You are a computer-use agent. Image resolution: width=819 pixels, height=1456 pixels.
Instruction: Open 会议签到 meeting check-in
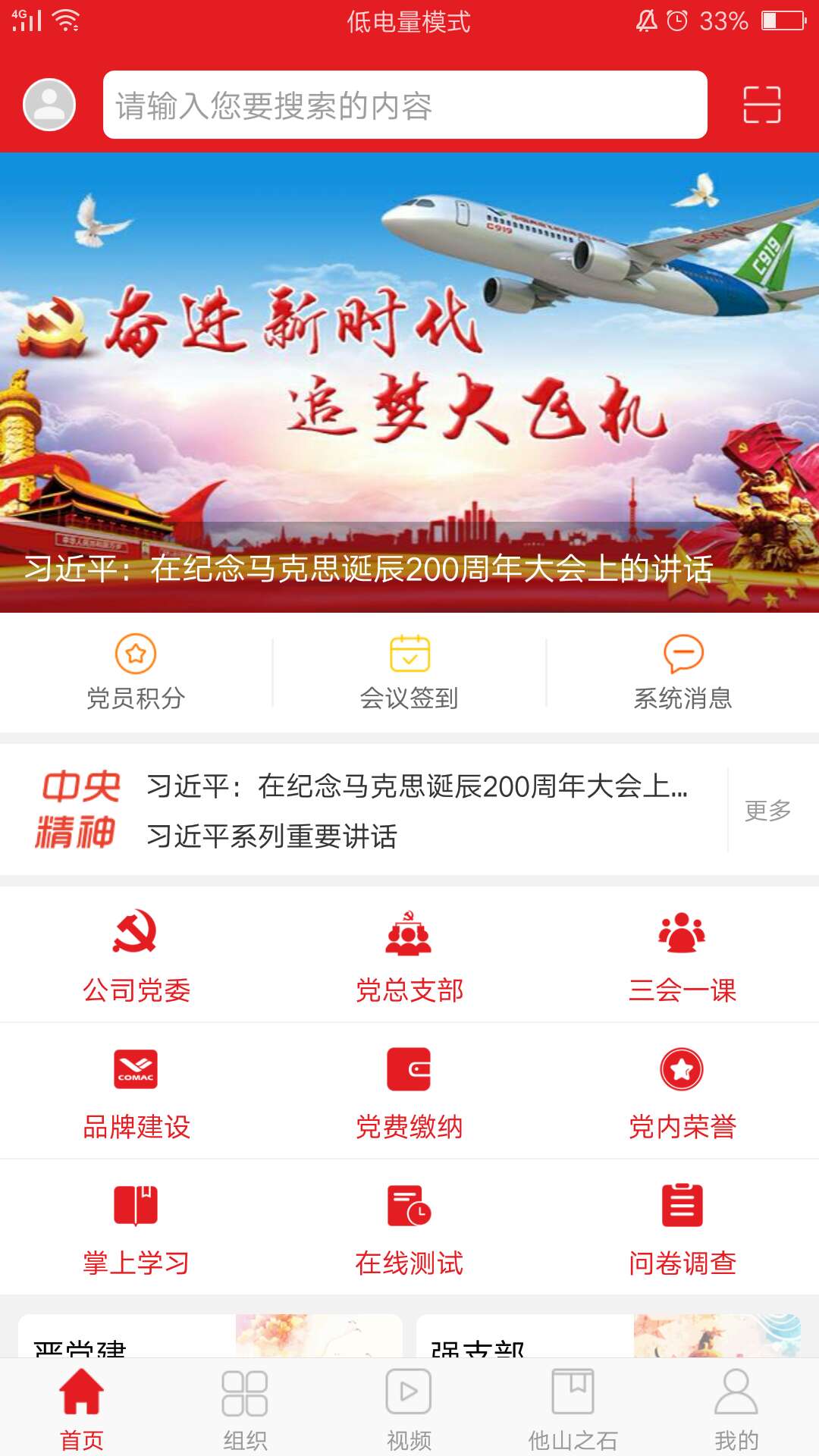point(409,672)
